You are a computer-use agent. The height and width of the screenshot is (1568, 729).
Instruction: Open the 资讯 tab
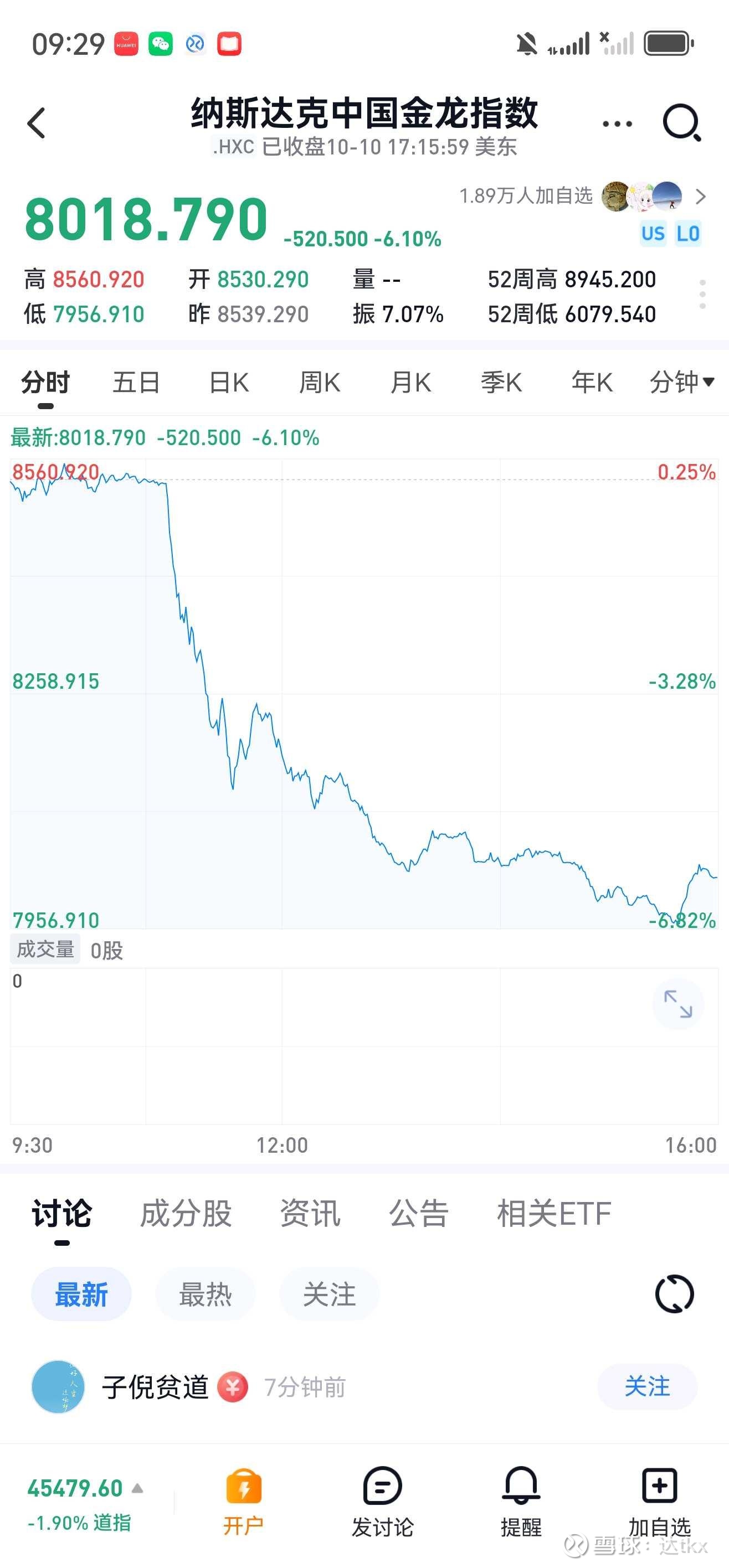(310, 1213)
